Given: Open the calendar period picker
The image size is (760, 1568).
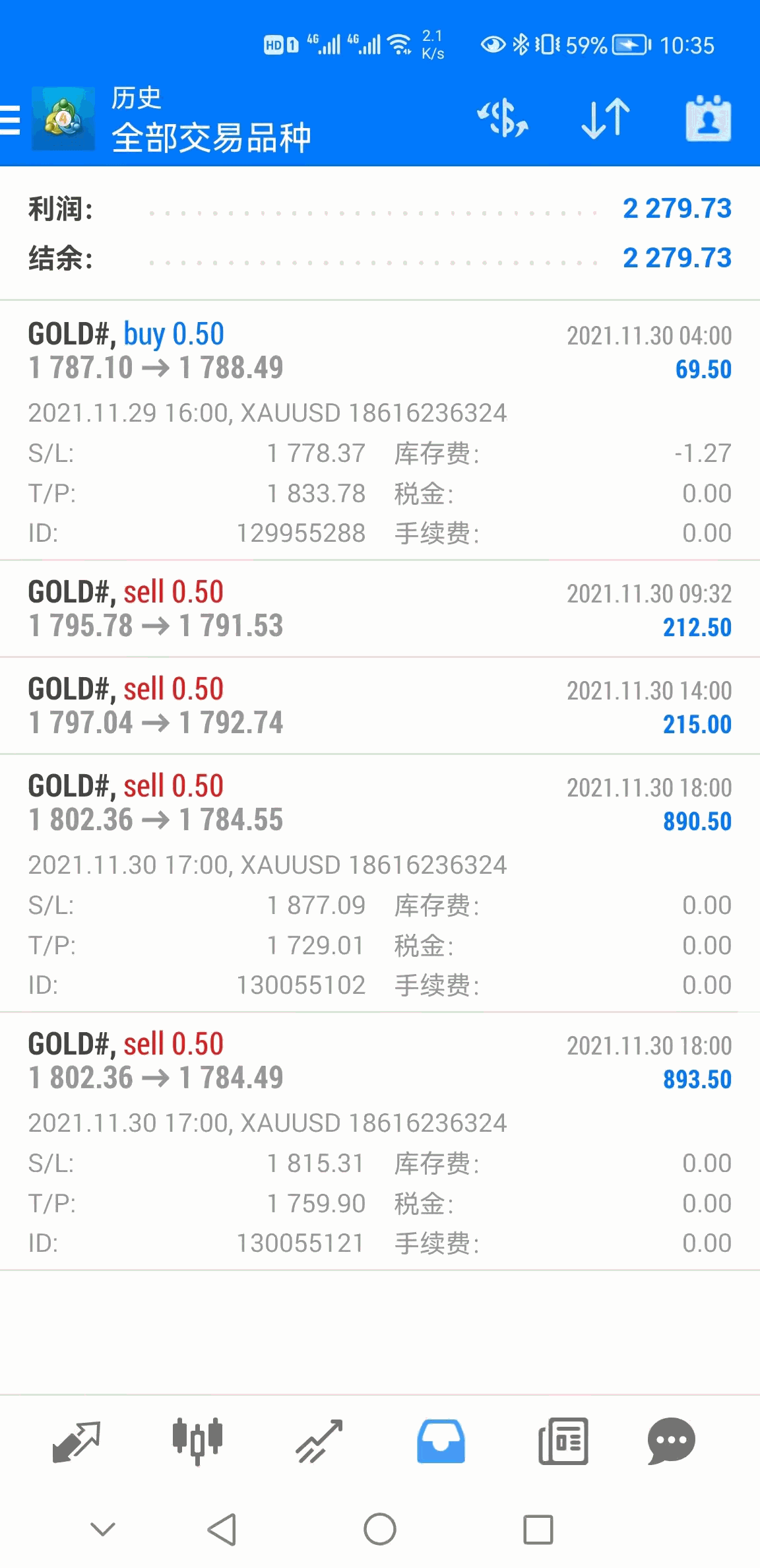Looking at the screenshot, I should pos(708,119).
